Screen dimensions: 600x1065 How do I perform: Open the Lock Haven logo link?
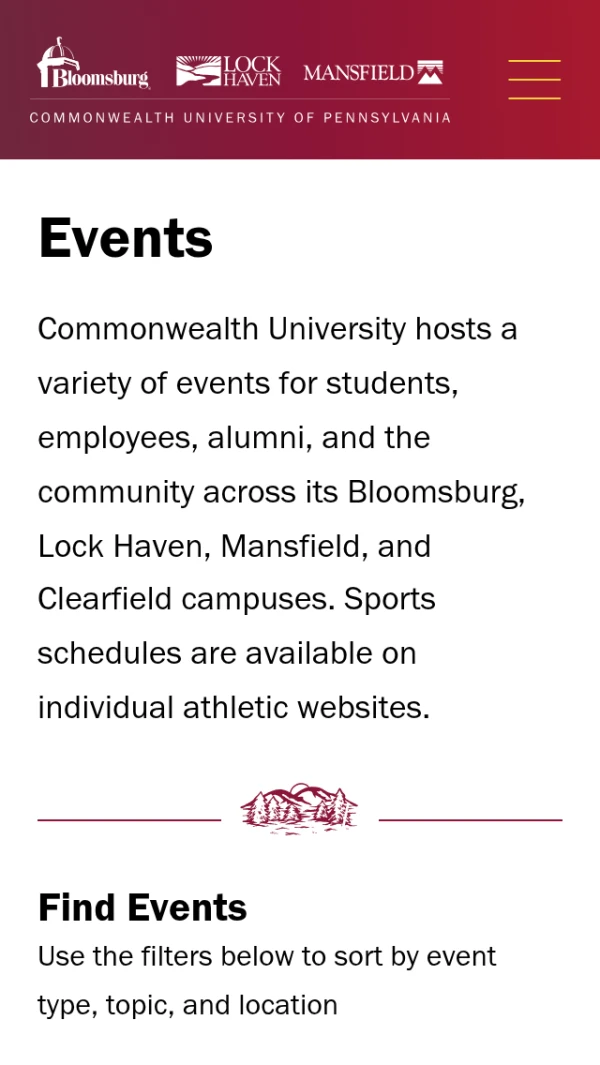pos(229,71)
